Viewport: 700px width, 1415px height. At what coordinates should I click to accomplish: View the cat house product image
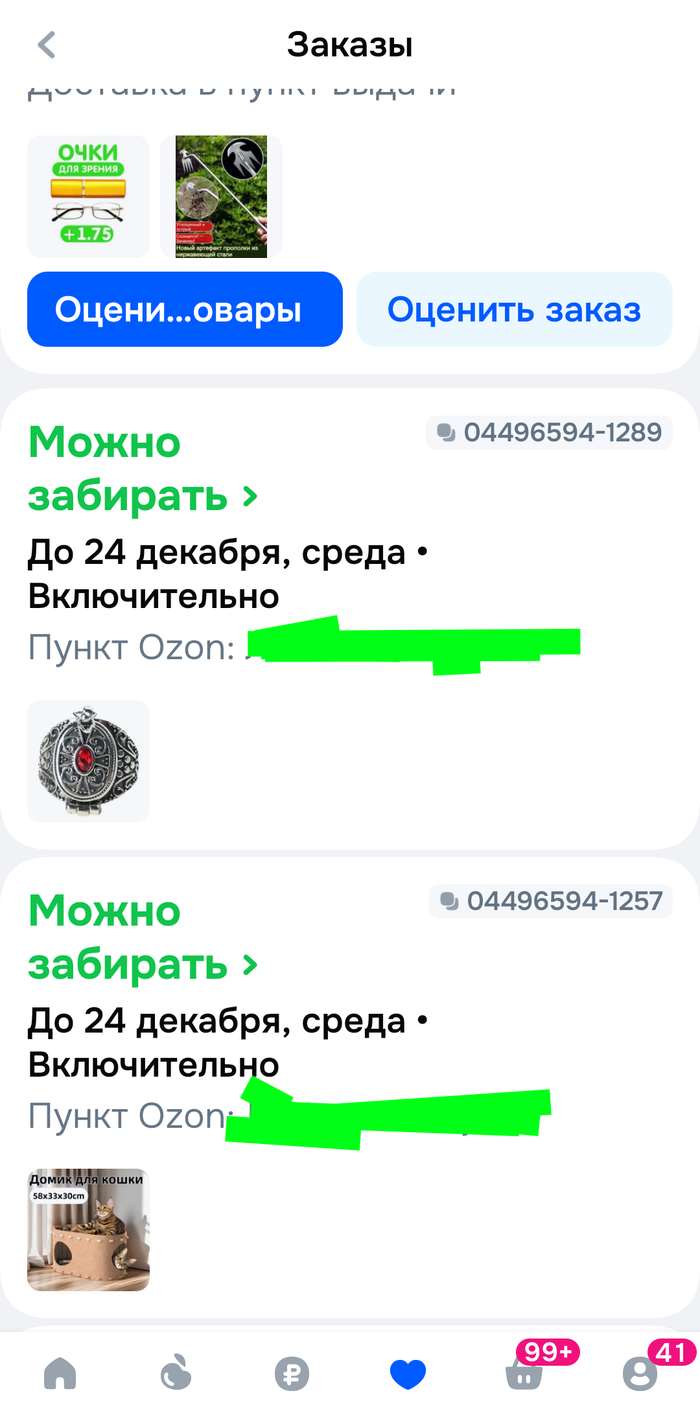[x=88, y=1230]
